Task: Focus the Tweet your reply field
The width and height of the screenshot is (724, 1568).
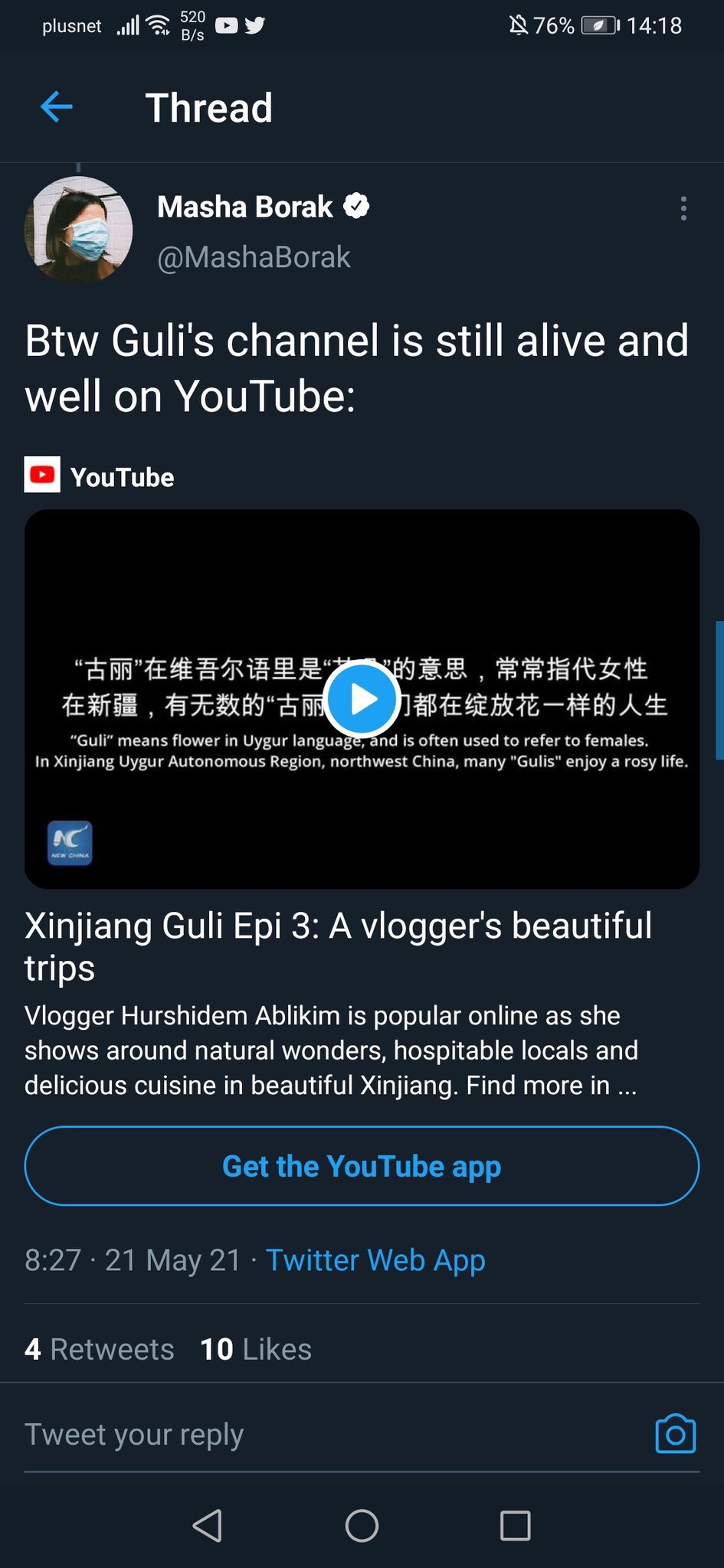Action: pos(306,1434)
